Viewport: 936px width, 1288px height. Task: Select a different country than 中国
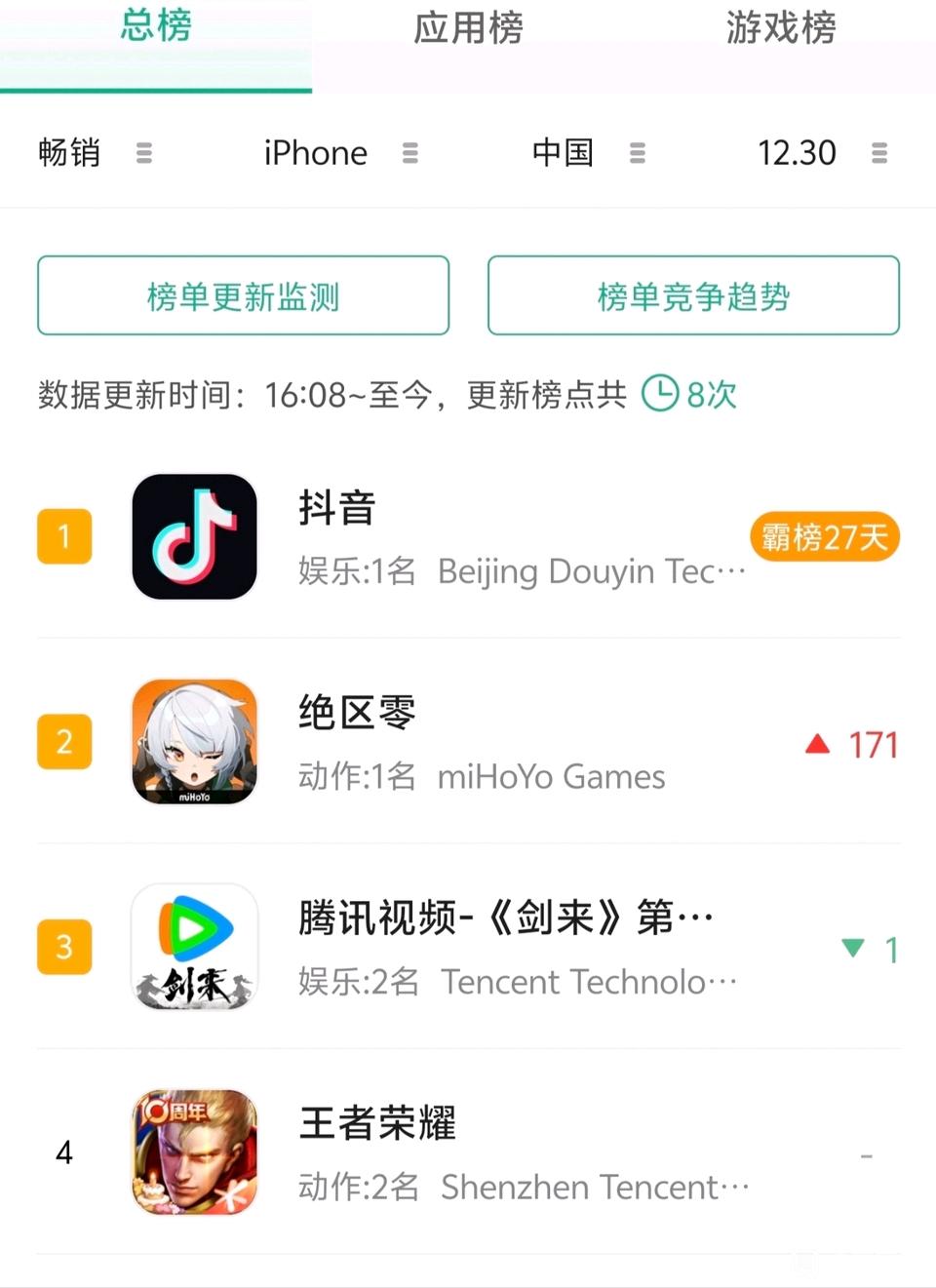point(588,153)
